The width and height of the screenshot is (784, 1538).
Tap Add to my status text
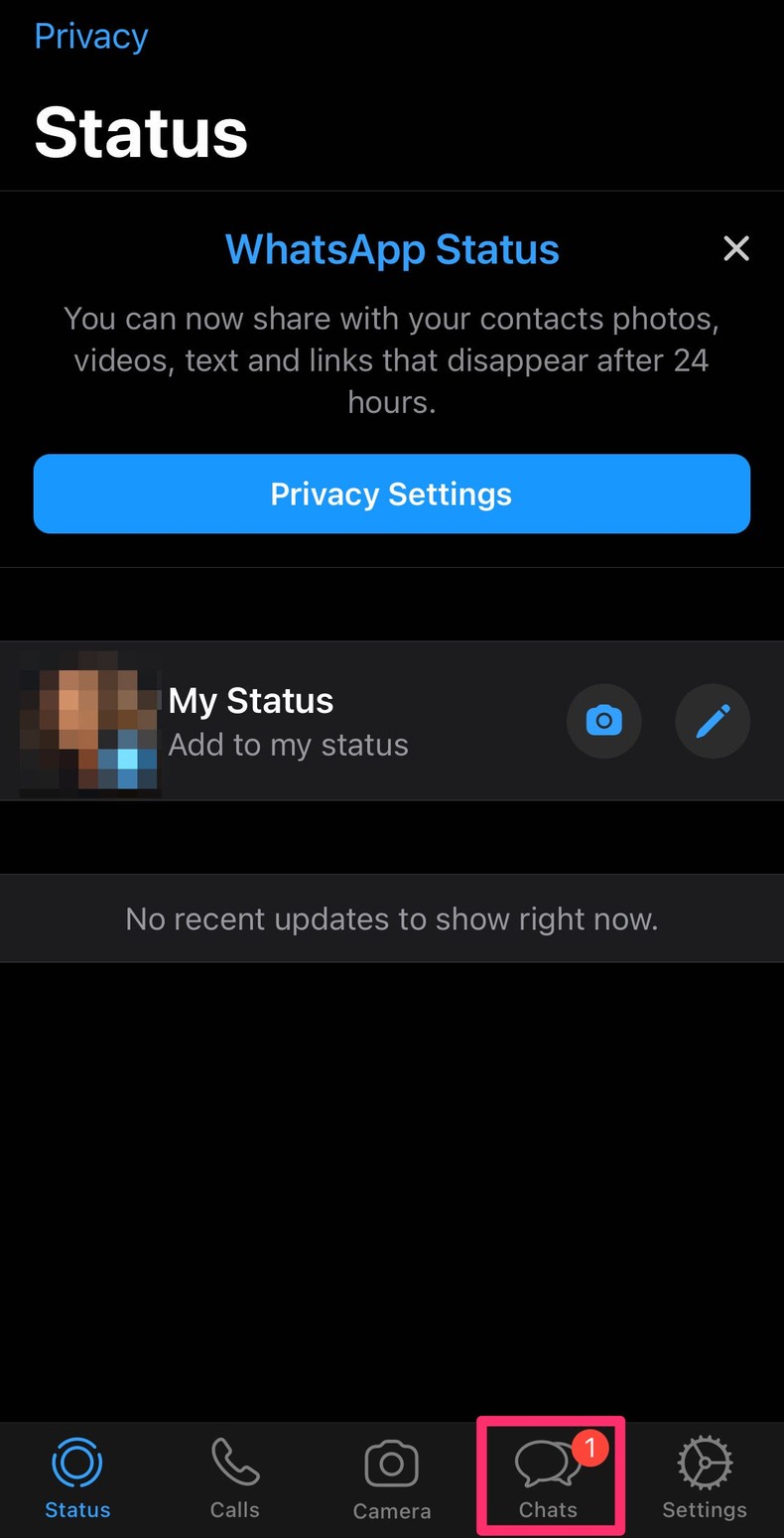coord(288,744)
